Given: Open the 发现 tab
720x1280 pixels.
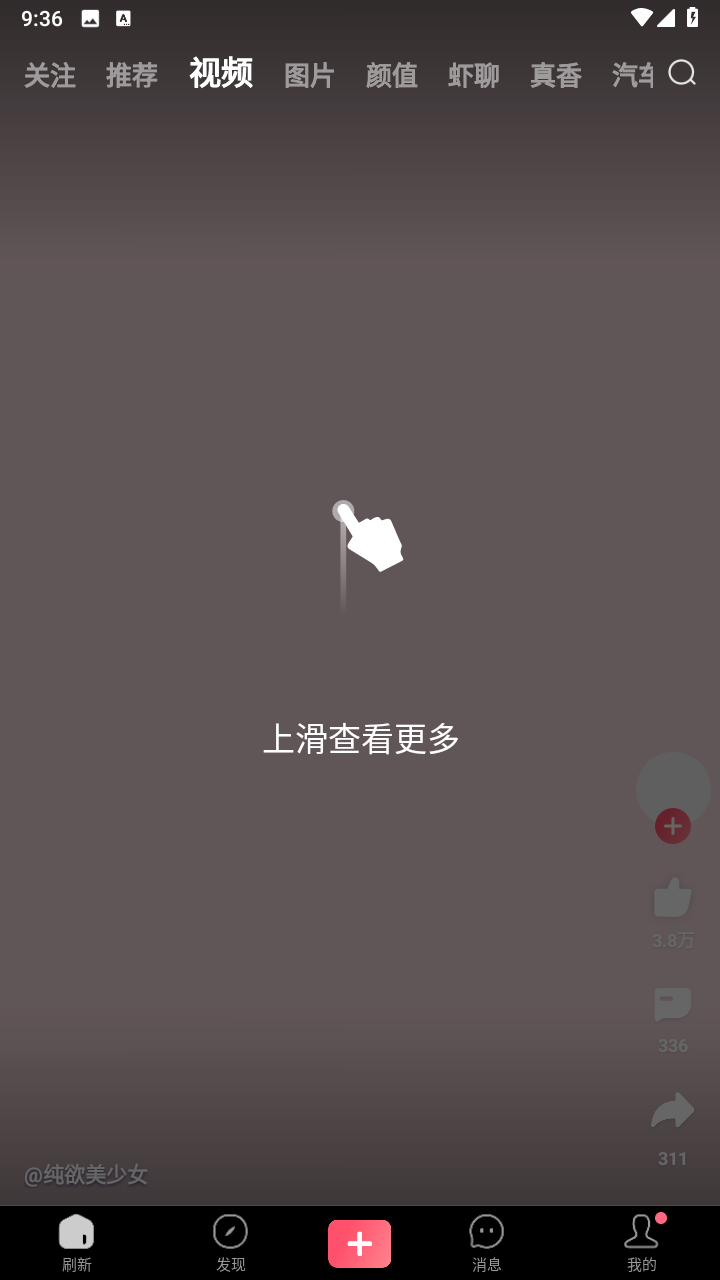Looking at the screenshot, I should click(231, 1242).
